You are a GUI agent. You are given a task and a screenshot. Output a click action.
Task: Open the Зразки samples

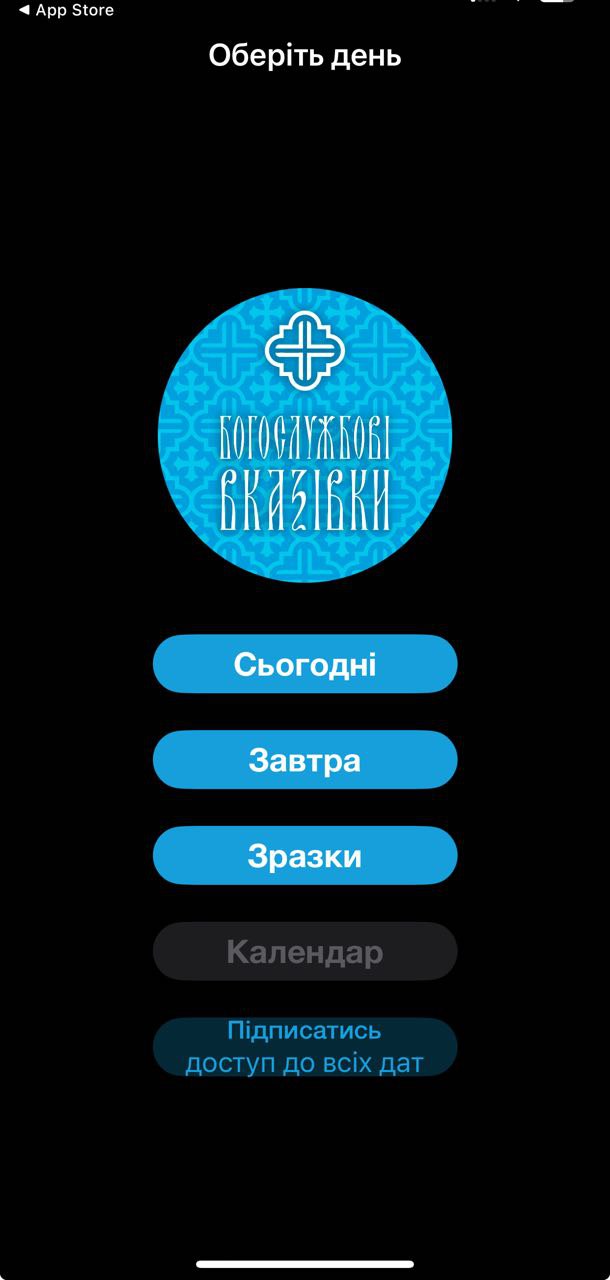(305, 856)
